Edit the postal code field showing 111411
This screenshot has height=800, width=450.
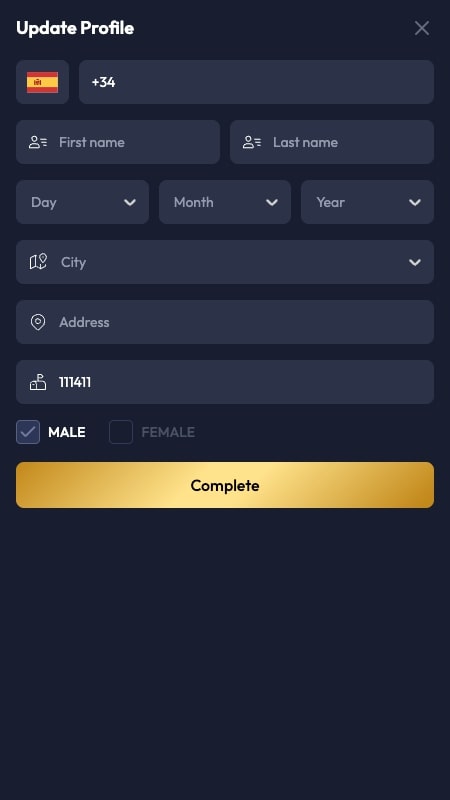[x=225, y=382]
